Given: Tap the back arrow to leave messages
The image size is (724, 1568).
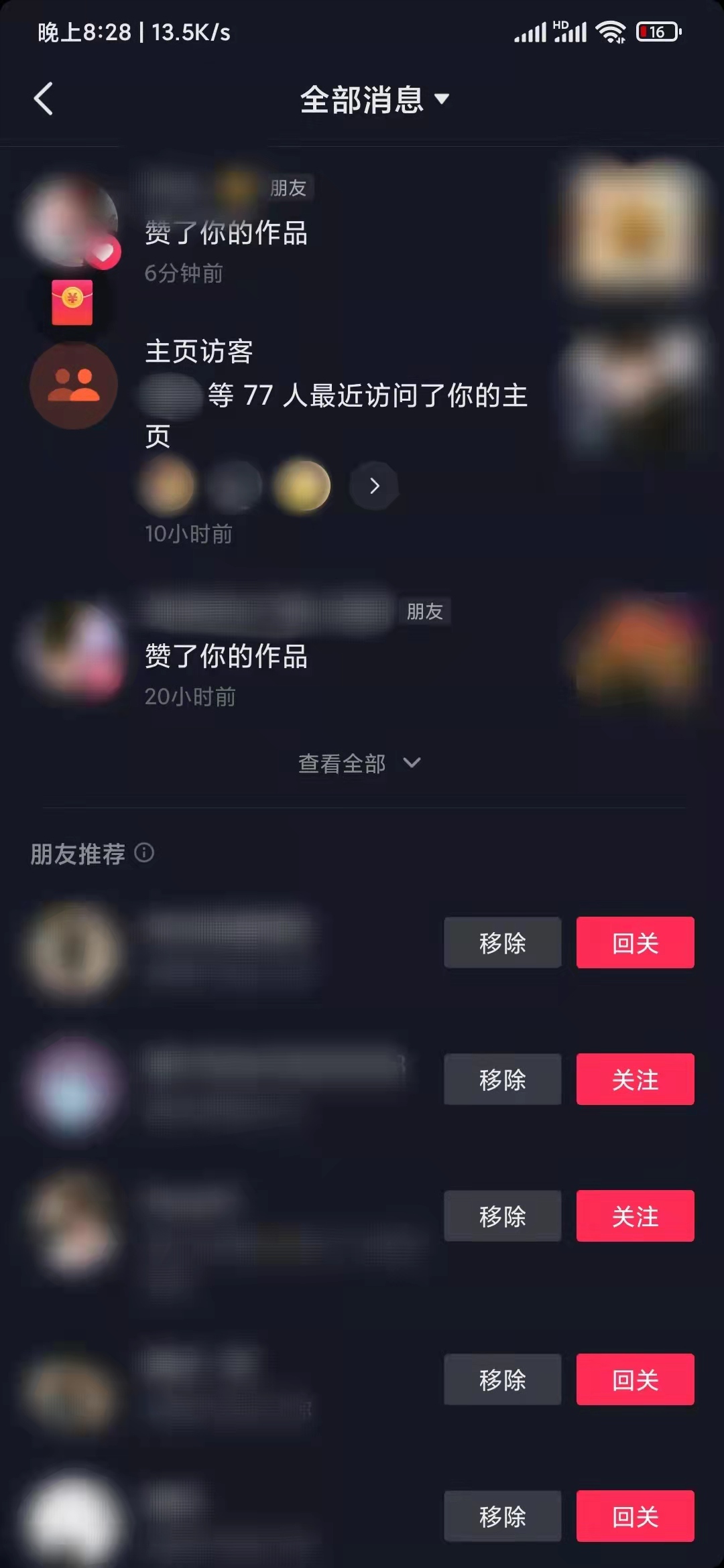Looking at the screenshot, I should 44,98.
